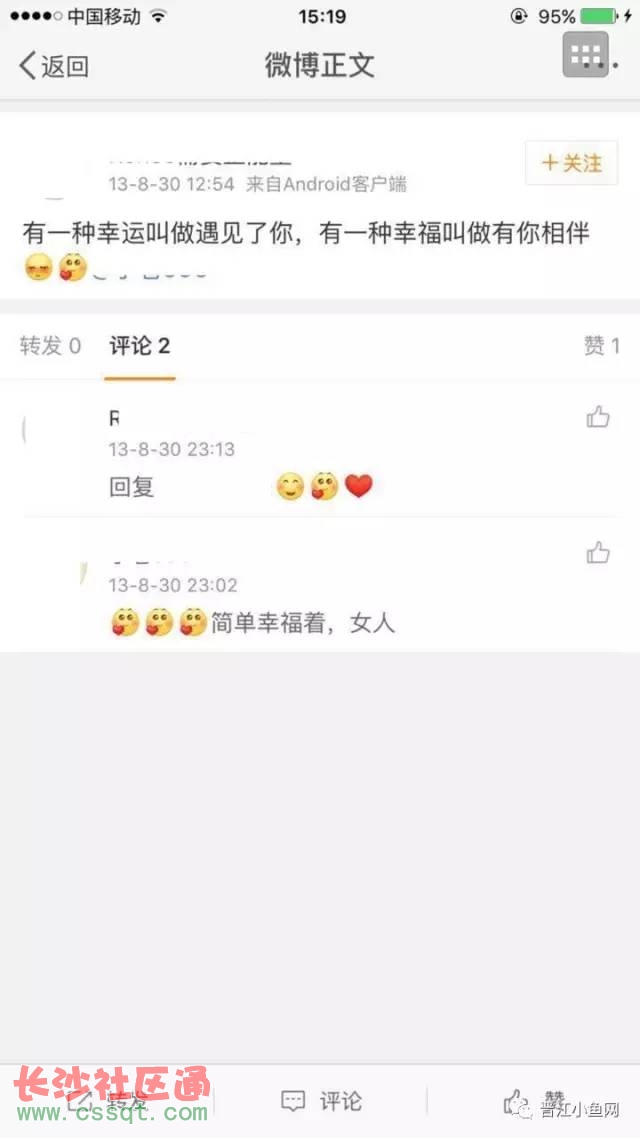The height and width of the screenshot is (1138, 640).
Task: View the 赞 1 likes tab
Action: coord(602,346)
